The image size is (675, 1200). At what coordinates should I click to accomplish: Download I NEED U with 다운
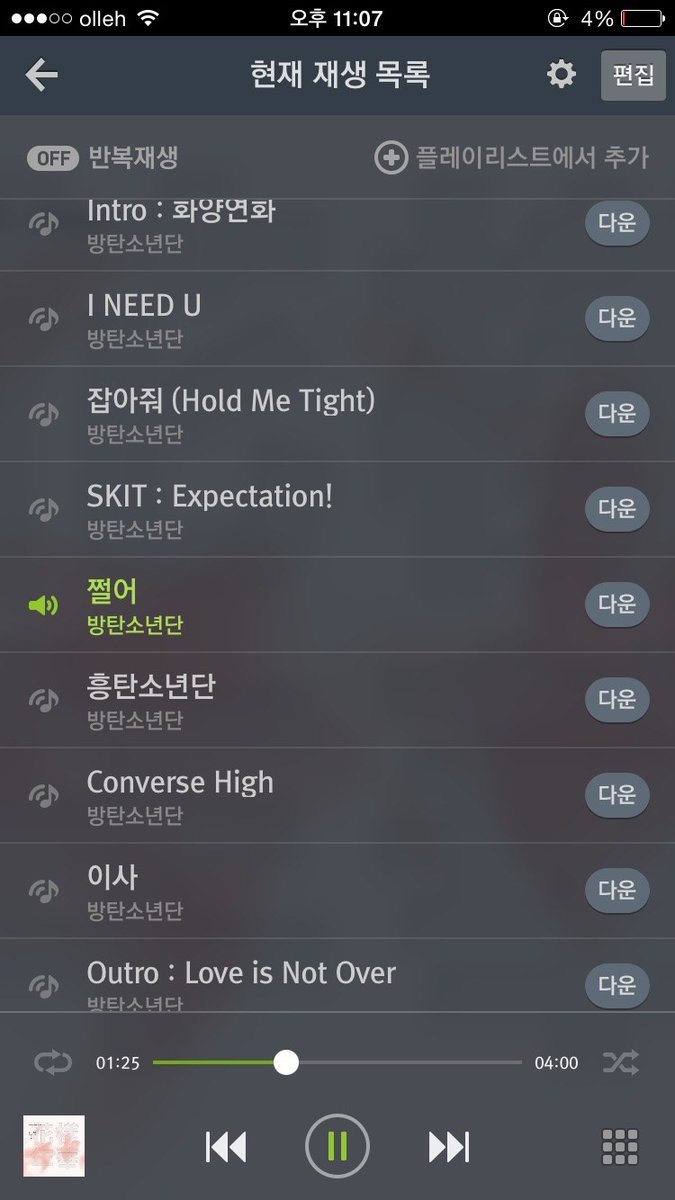[x=617, y=318]
